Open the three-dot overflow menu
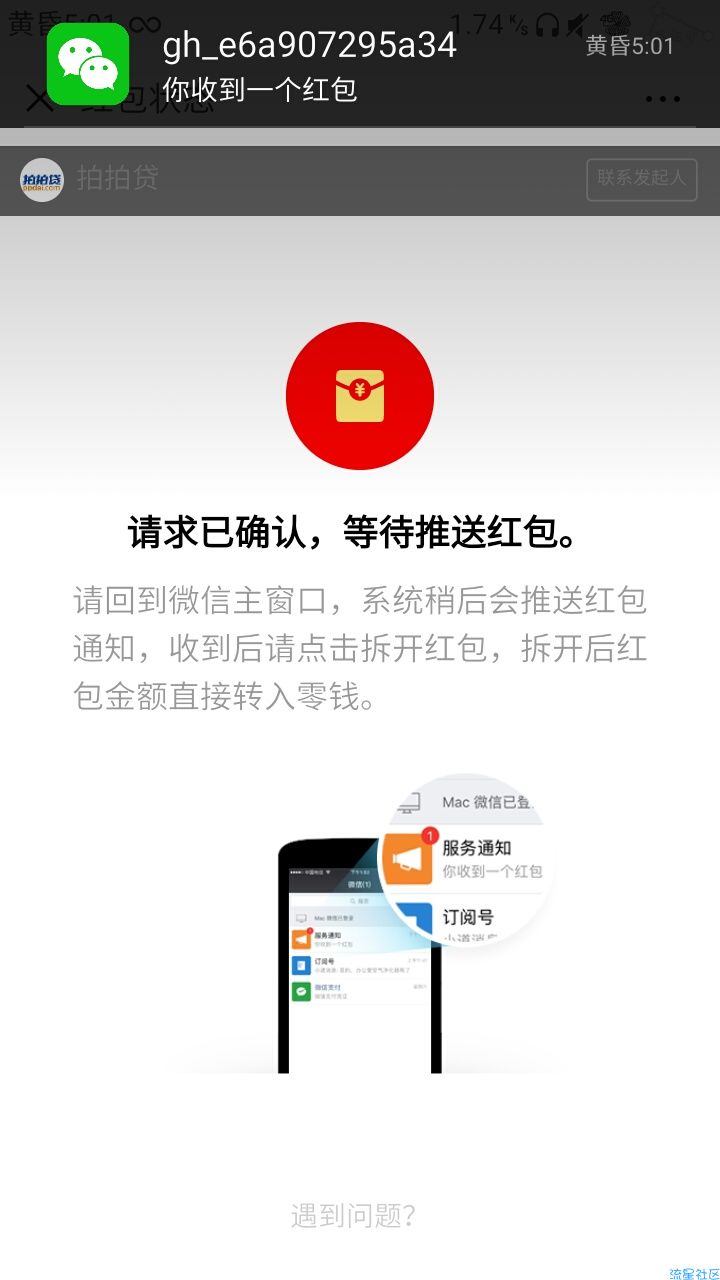The width and height of the screenshot is (720, 1280). click(663, 100)
